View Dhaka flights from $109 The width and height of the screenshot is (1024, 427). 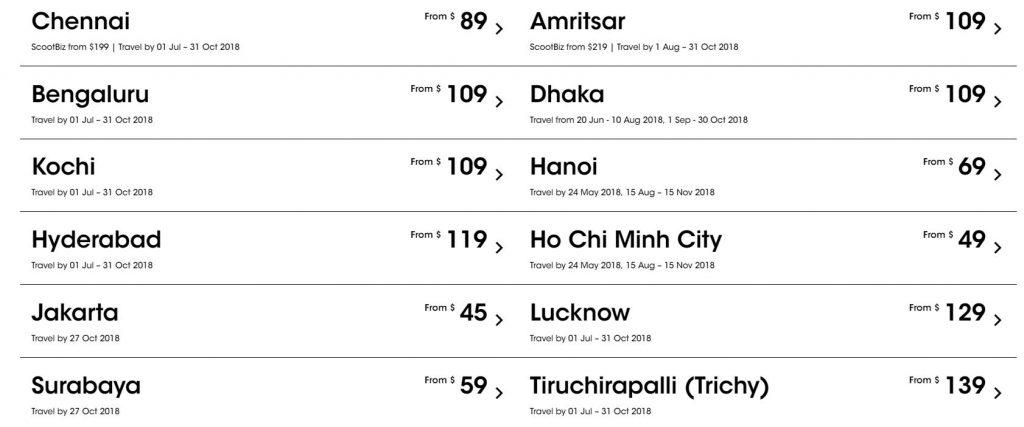(x=567, y=95)
